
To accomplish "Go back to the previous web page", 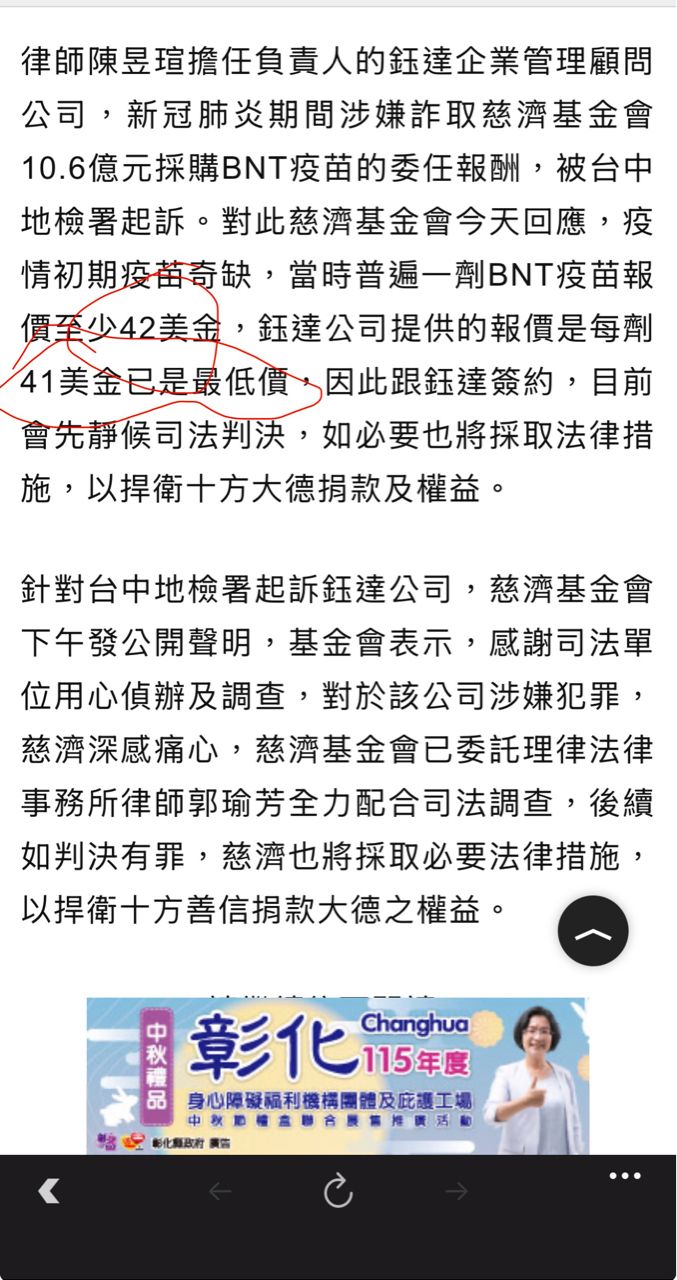I will (220, 1191).
